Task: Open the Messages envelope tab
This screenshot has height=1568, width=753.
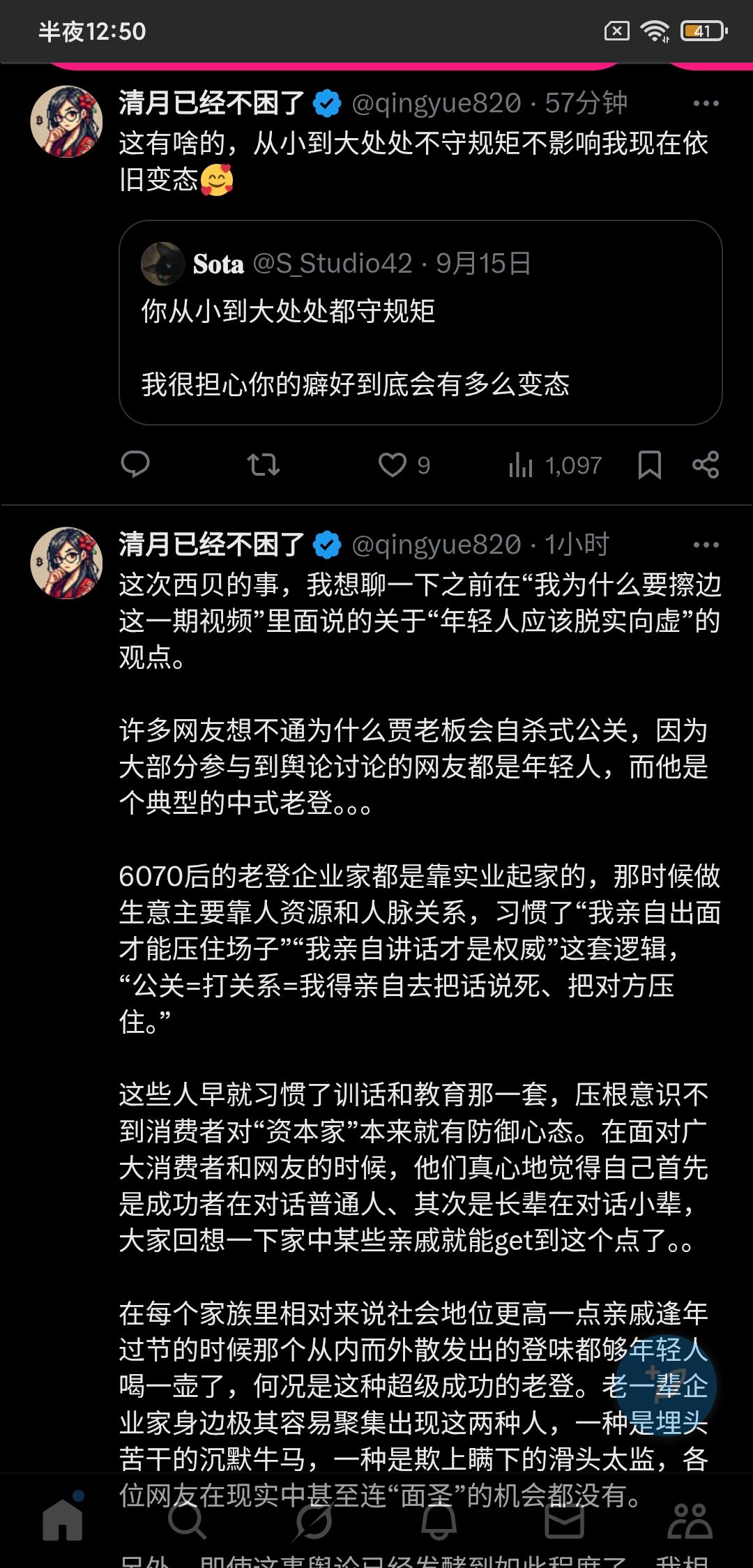Action: pos(564,1521)
